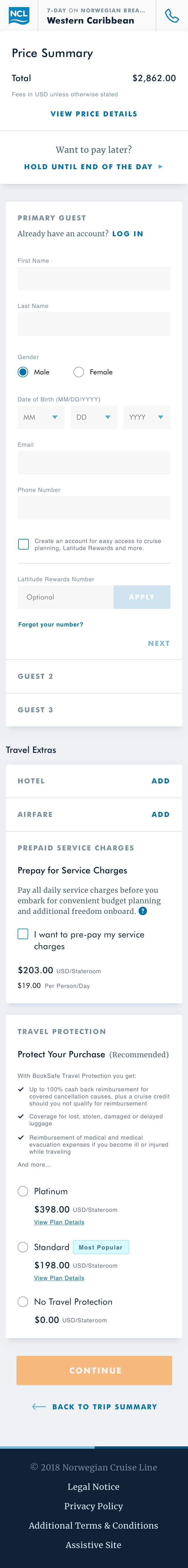Add airfare to the trip
The image size is (188, 1568).
click(x=161, y=815)
